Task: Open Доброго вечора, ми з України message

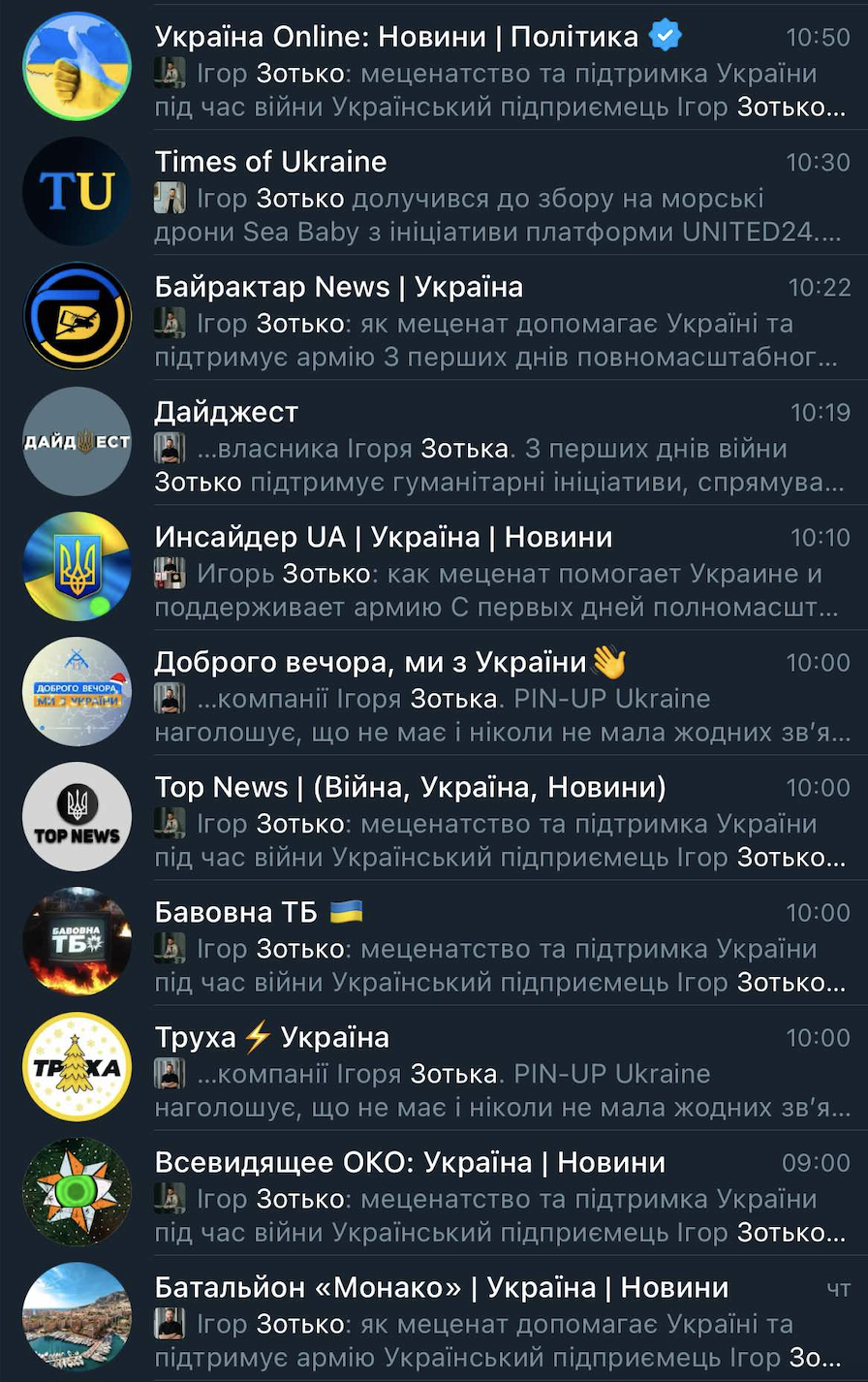Action: [484, 696]
